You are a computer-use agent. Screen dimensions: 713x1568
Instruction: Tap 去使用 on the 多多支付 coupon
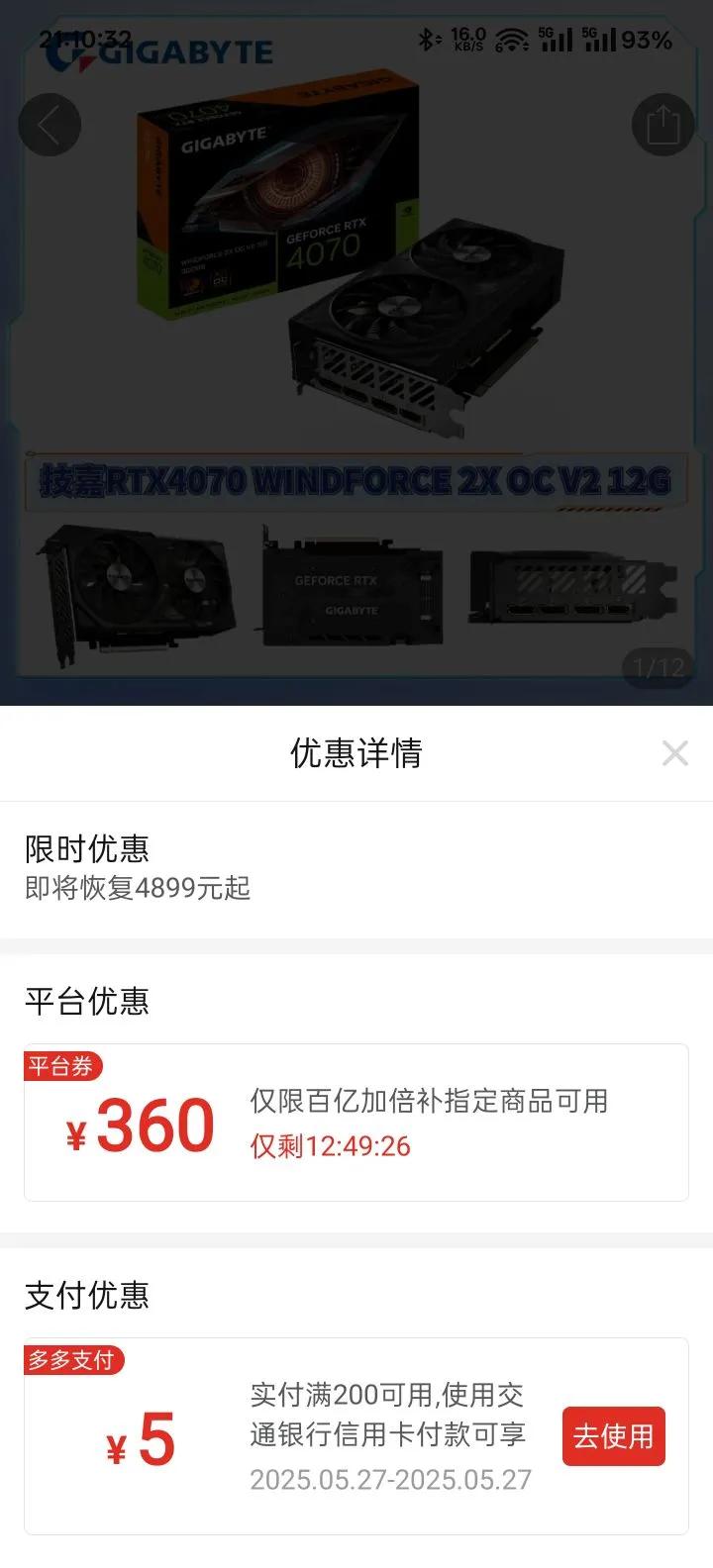[x=613, y=1436]
